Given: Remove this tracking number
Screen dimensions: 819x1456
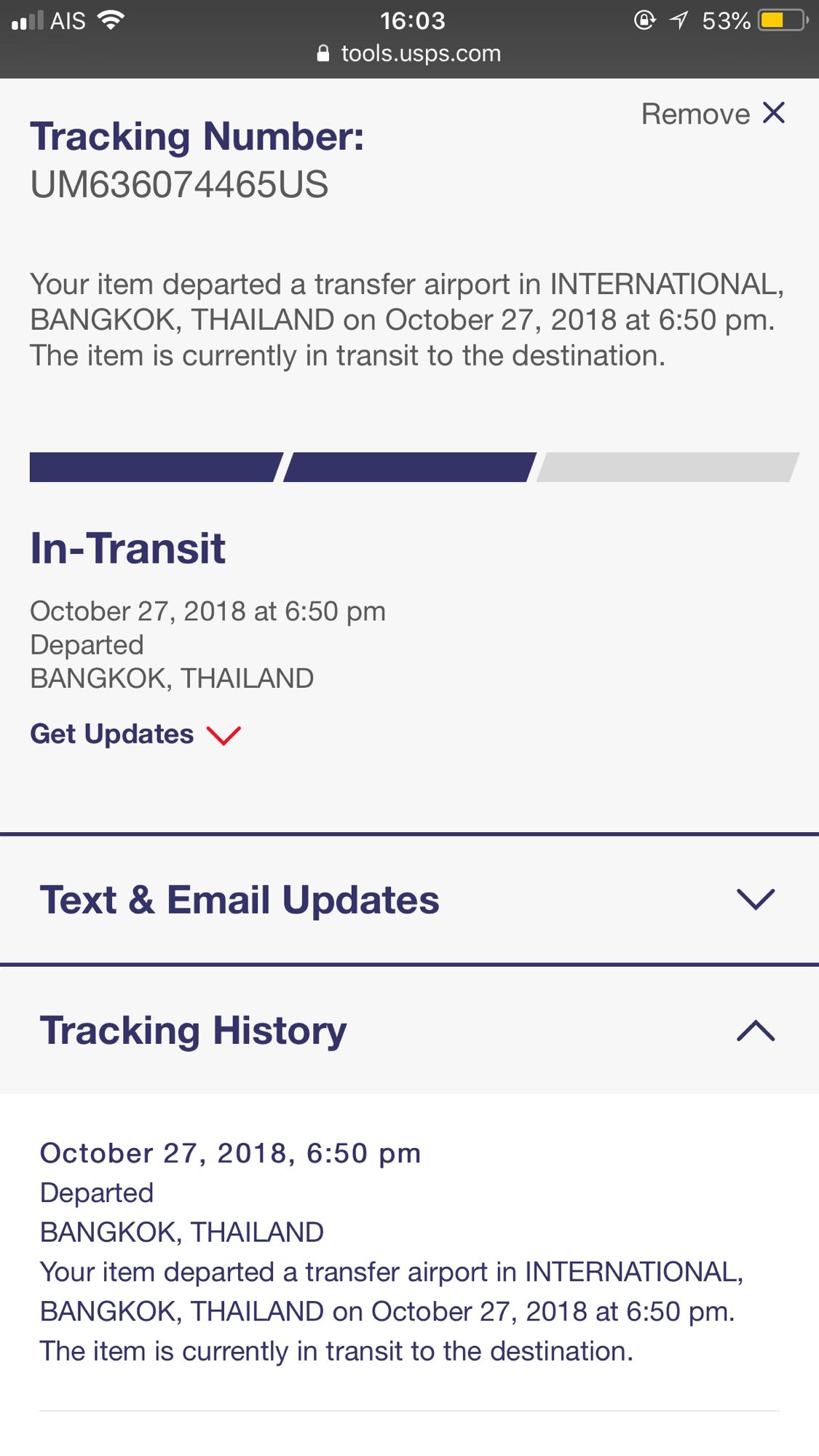Looking at the screenshot, I should 713,114.
